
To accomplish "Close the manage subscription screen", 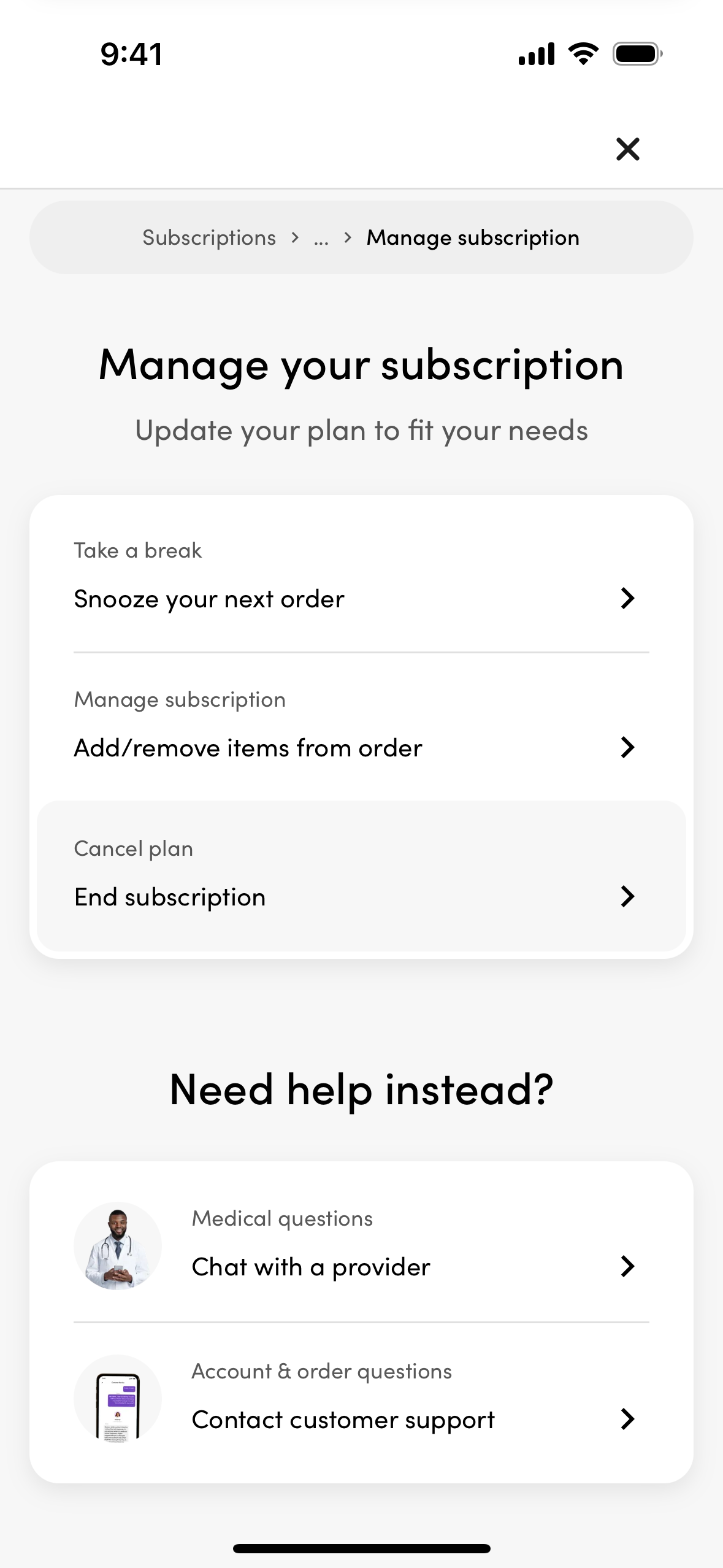I will [x=627, y=149].
